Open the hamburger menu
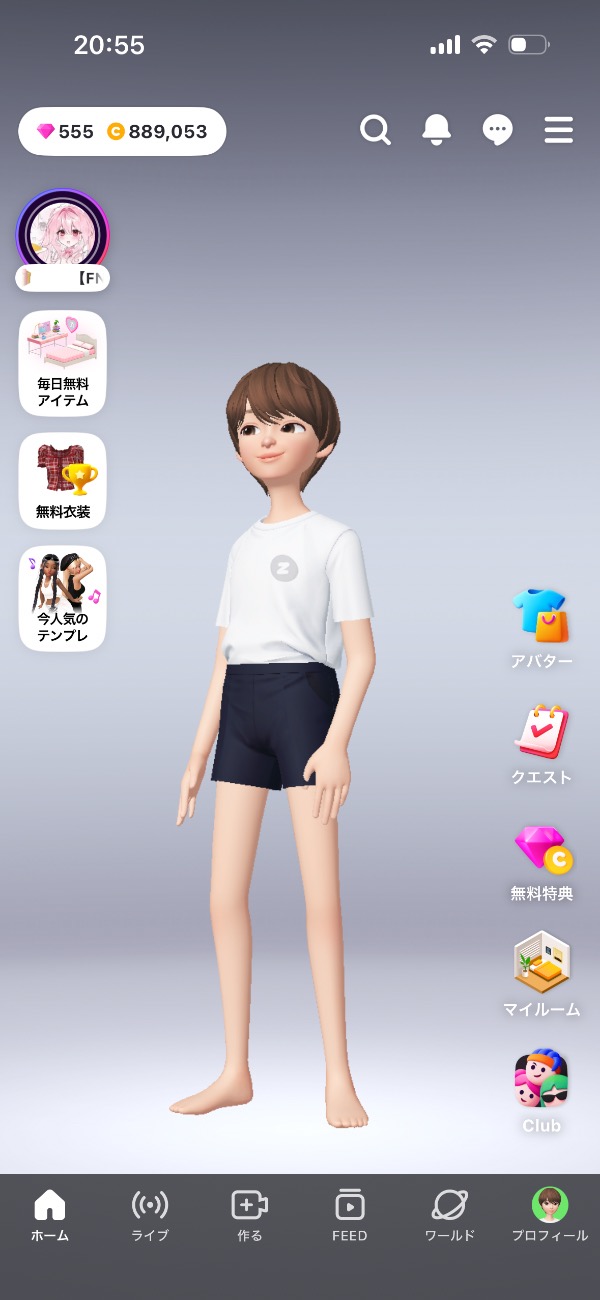 pyautogui.click(x=558, y=130)
